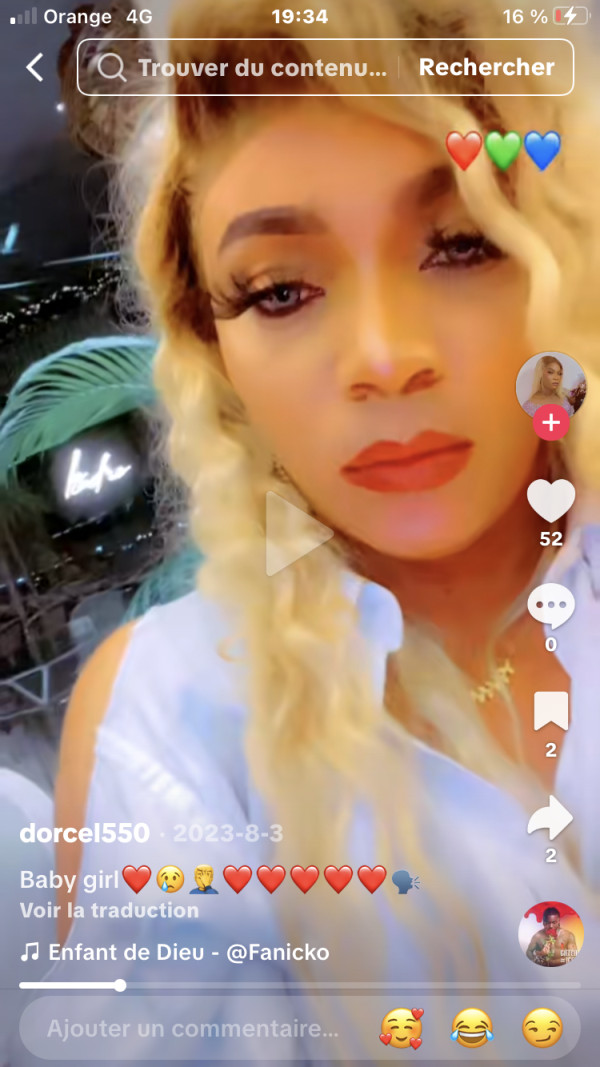This screenshot has width=600, height=1067.
Task: Bookmark this video
Action: 551,712
